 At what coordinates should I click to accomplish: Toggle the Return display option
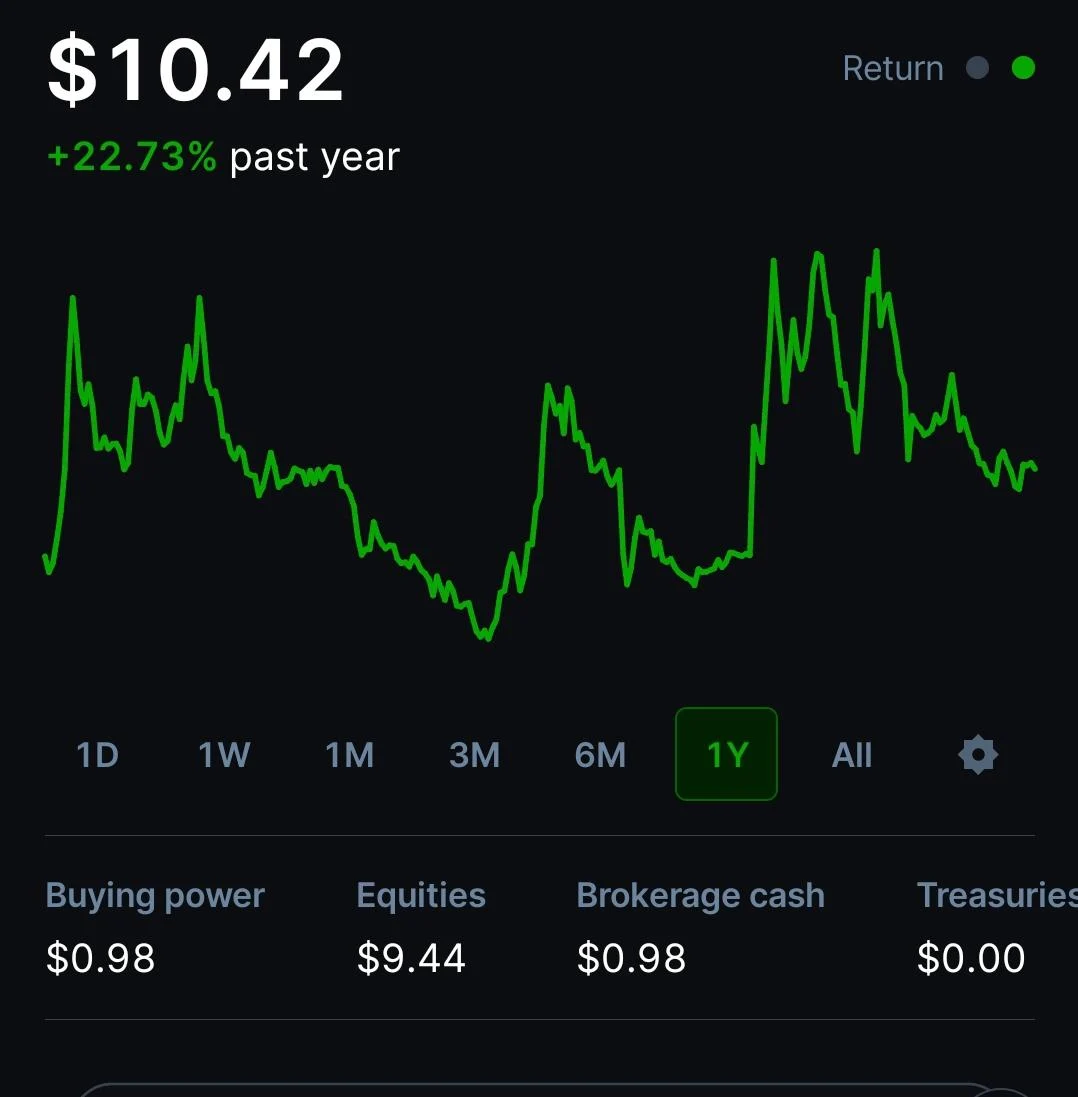893,67
